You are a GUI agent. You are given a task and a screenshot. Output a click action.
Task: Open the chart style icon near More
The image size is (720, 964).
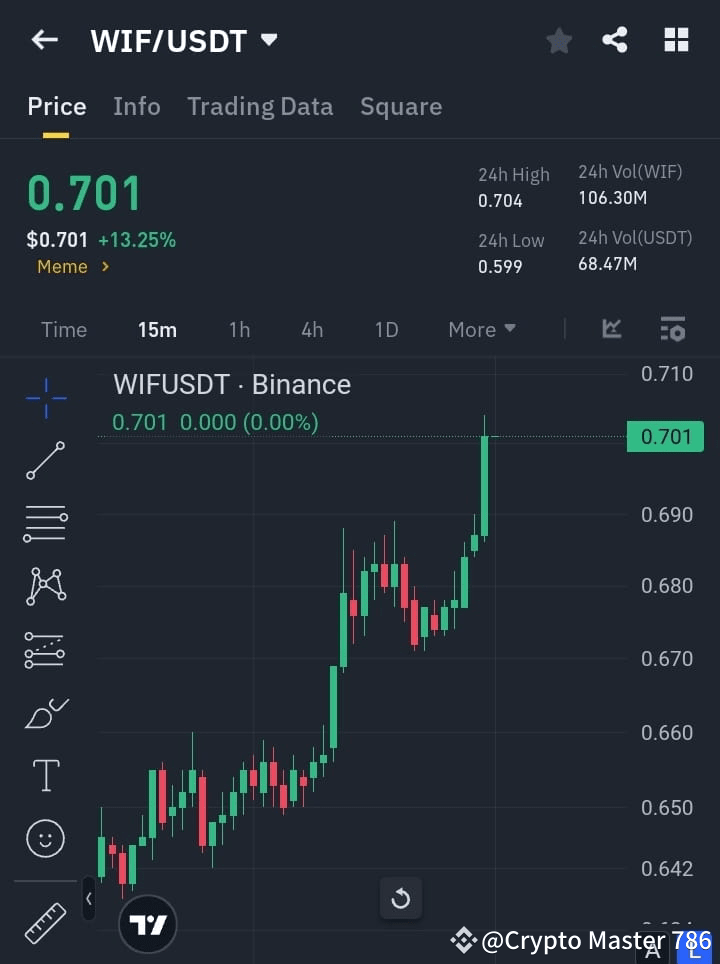[611, 329]
